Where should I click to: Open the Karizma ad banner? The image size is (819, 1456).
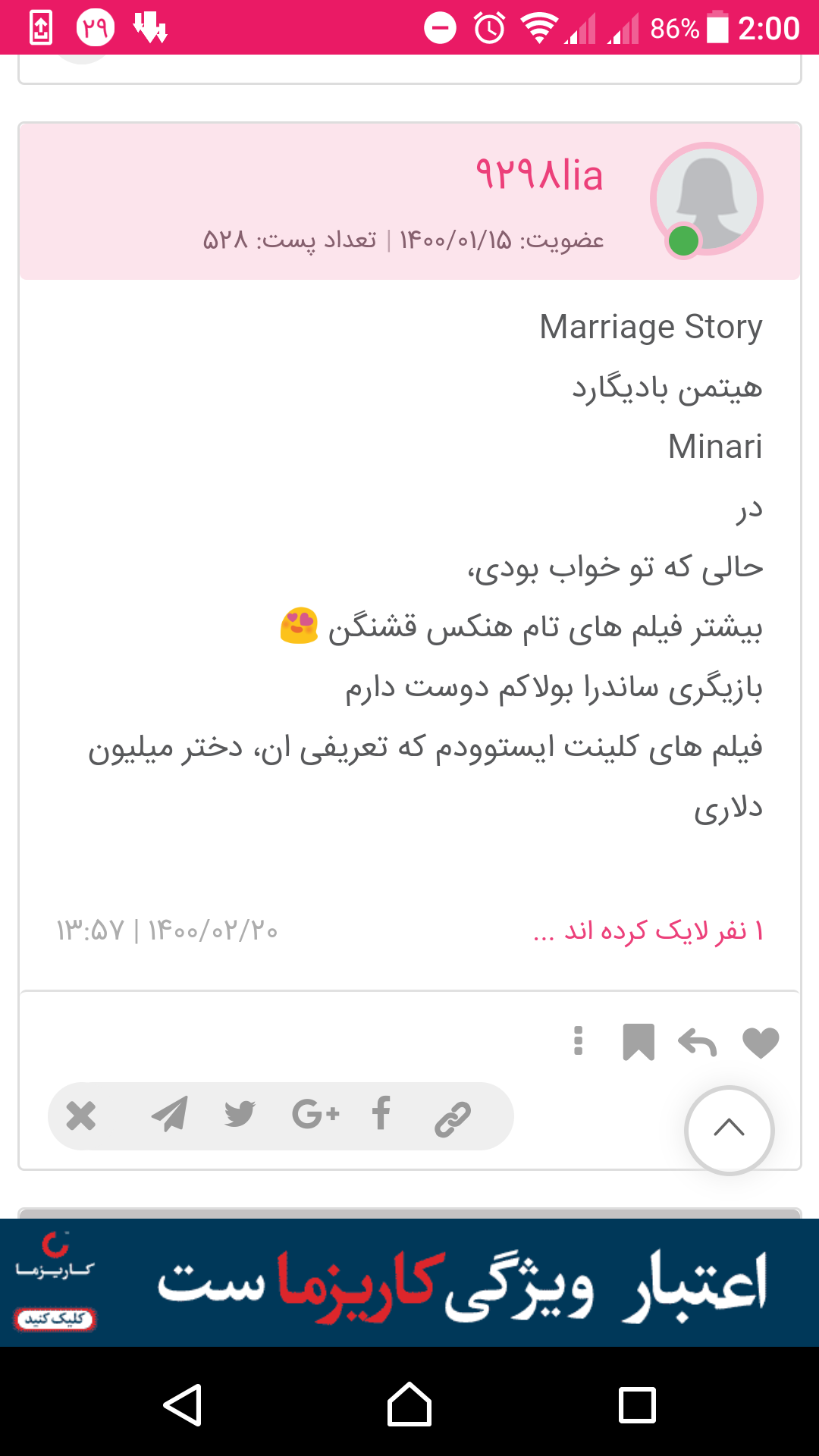click(x=409, y=1282)
